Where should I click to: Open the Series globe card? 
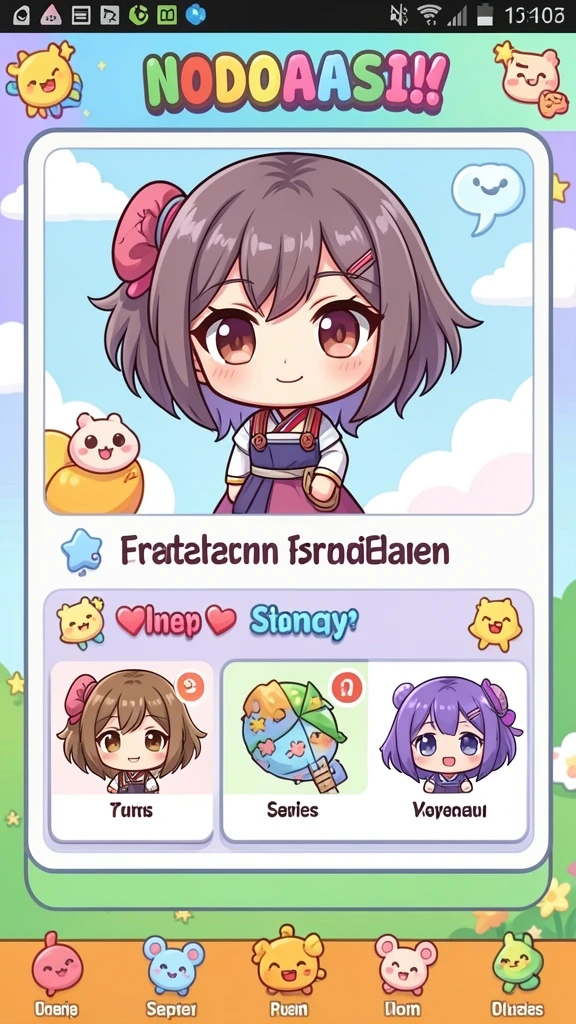[295, 750]
